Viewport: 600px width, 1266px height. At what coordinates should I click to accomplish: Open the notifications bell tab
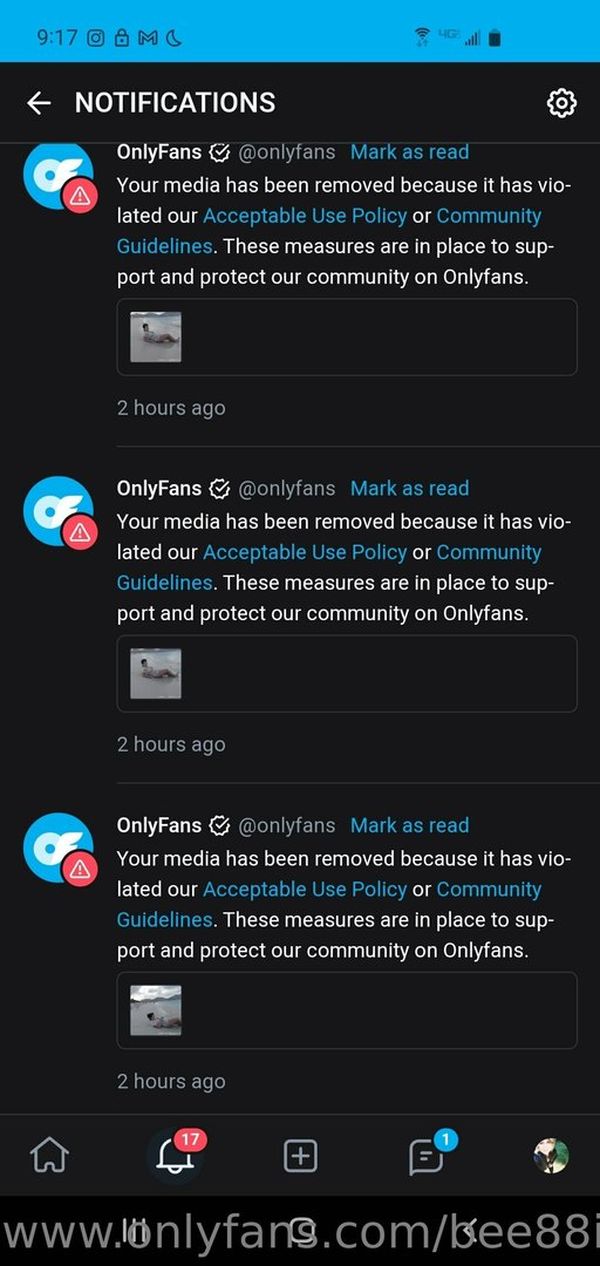point(174,1157)
